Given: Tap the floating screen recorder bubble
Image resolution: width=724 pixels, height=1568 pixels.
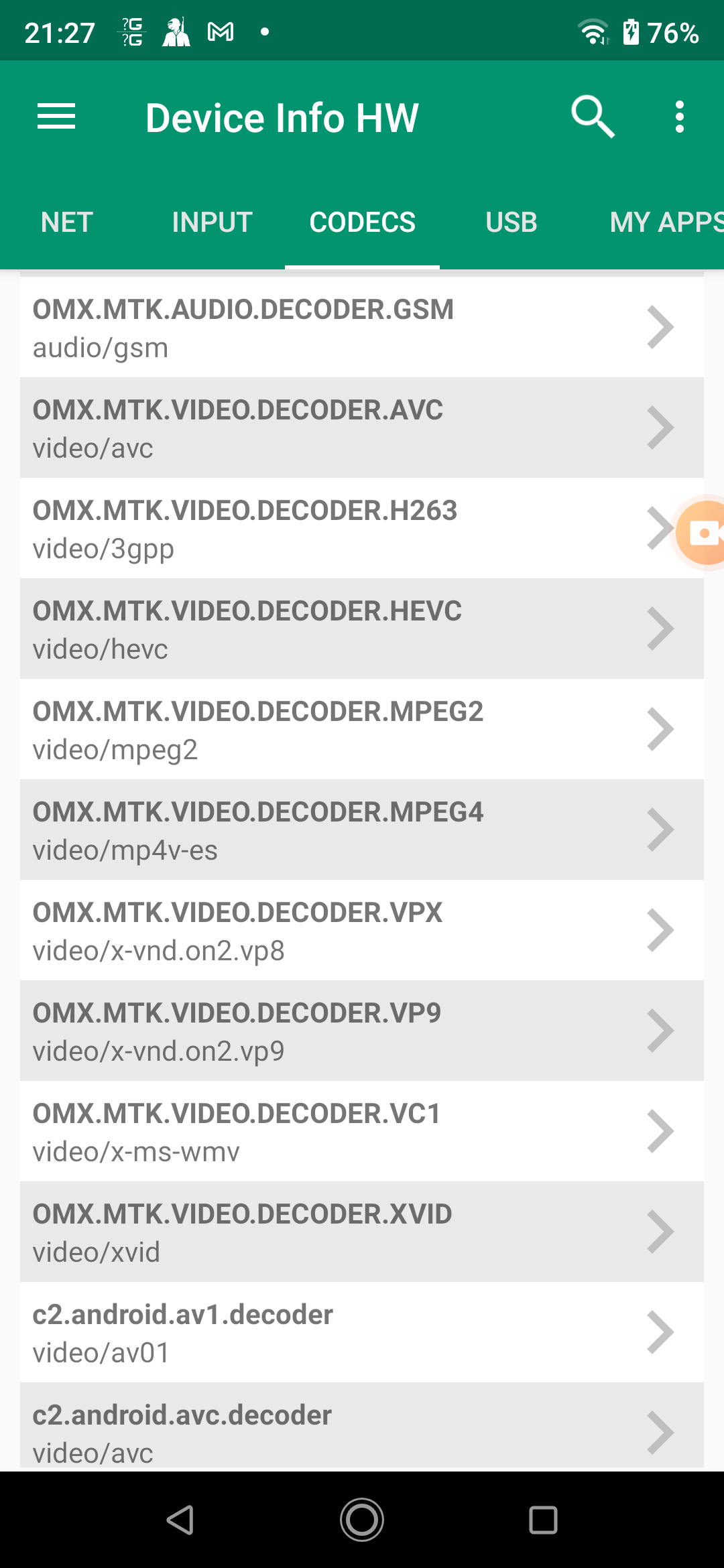Looking at the screenshot, I should 703,533.
